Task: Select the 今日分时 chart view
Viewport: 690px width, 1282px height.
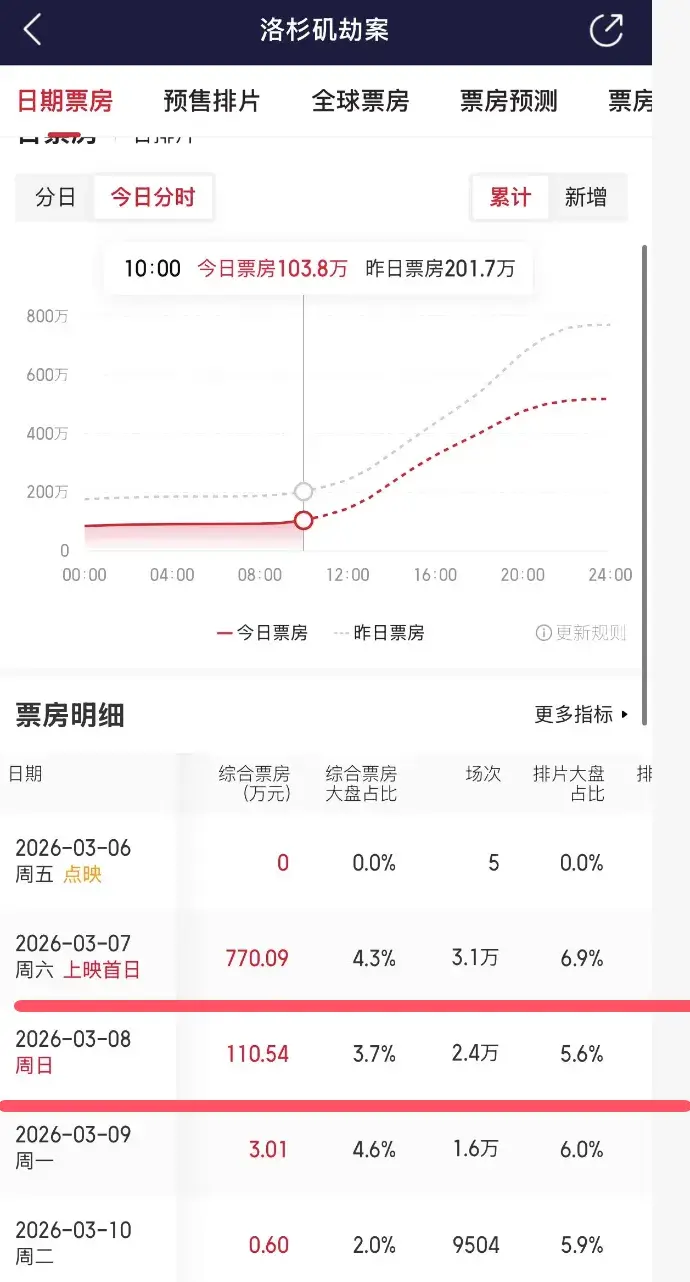Action: coord(153,197)
